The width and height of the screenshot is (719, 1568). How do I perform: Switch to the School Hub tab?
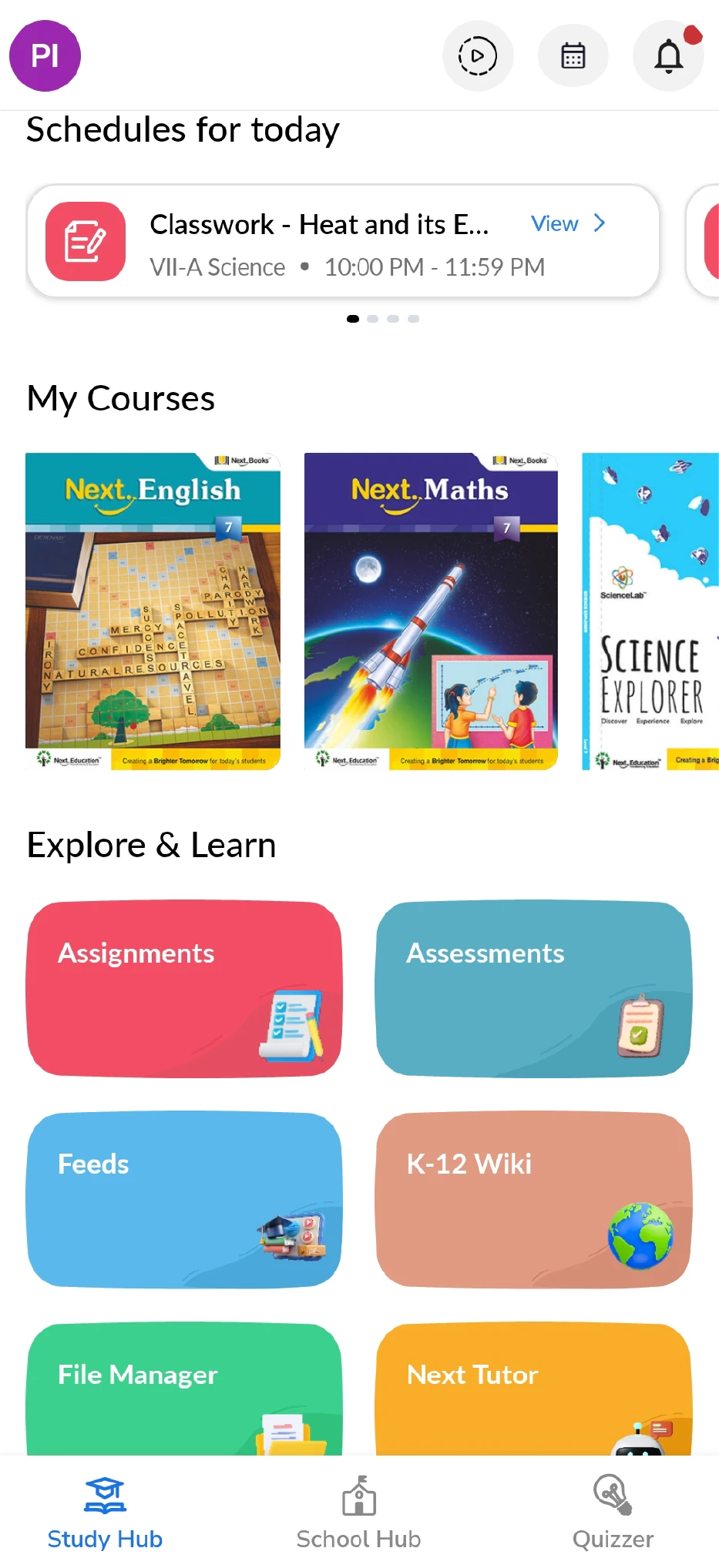pyautogui.click(x=358, y=1513)
